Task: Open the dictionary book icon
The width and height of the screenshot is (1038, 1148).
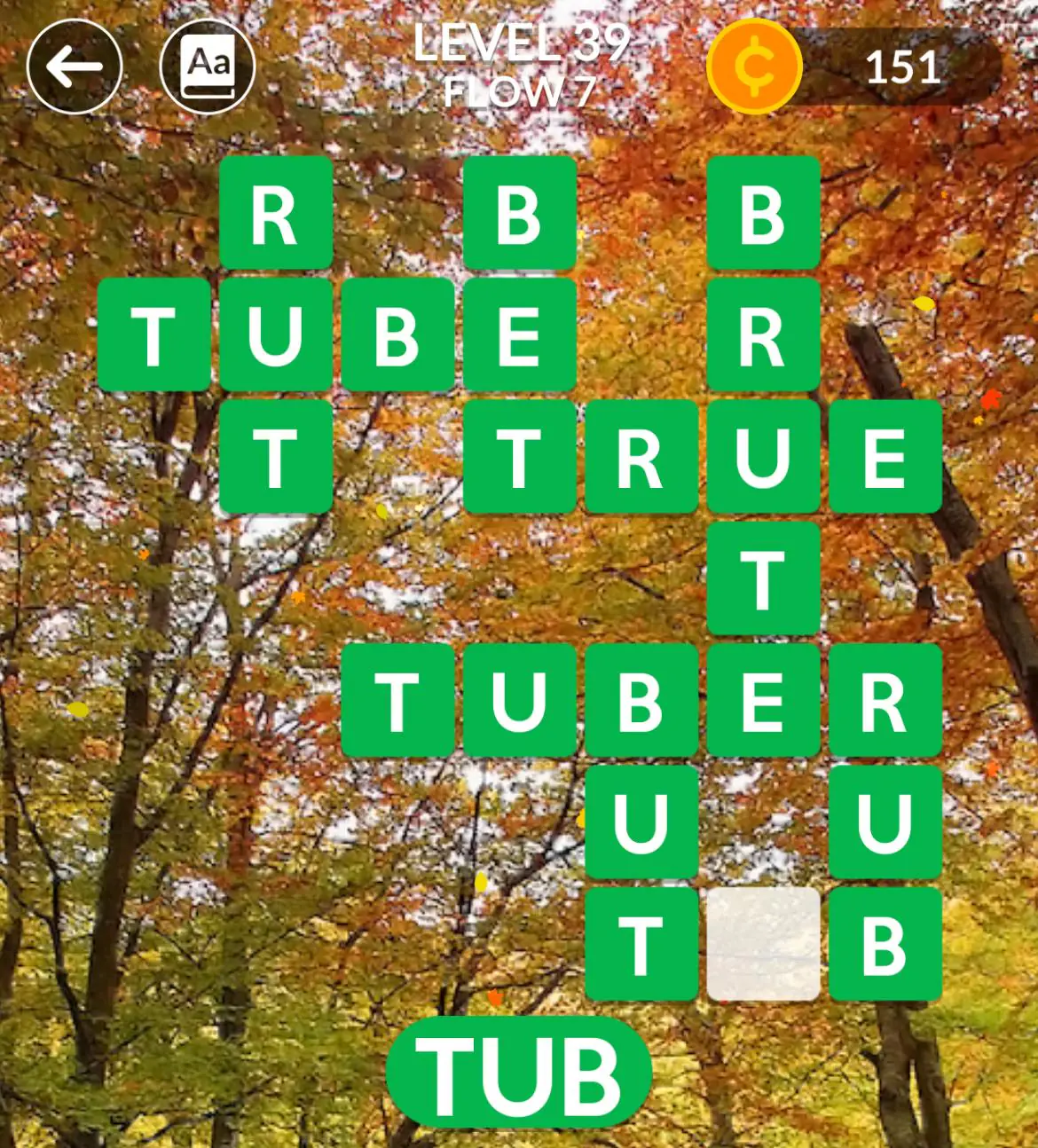Action: 208,67
